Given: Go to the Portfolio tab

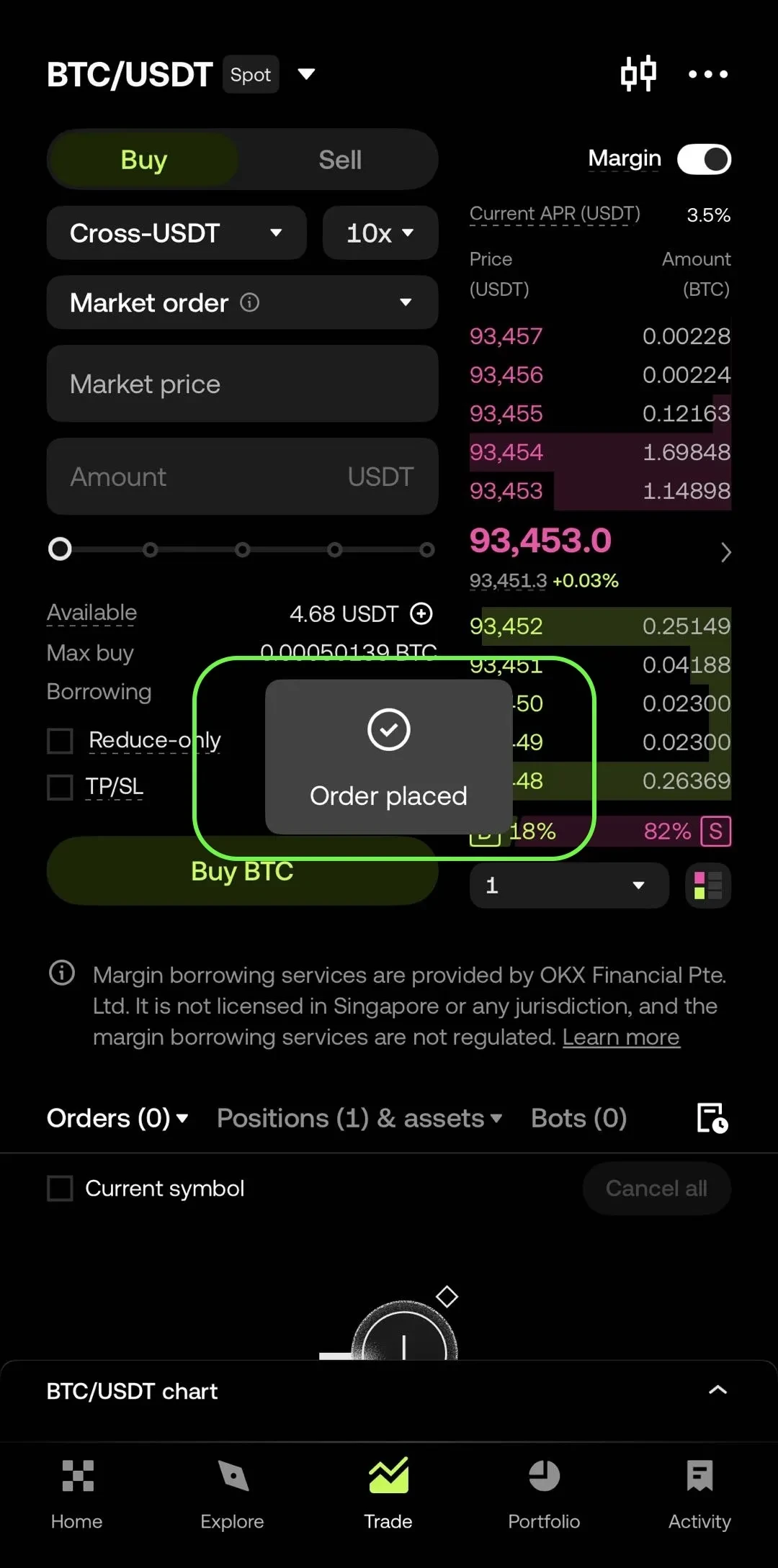Looking at the screenshot, I should pyautogui.click(x=544, y=1492).
